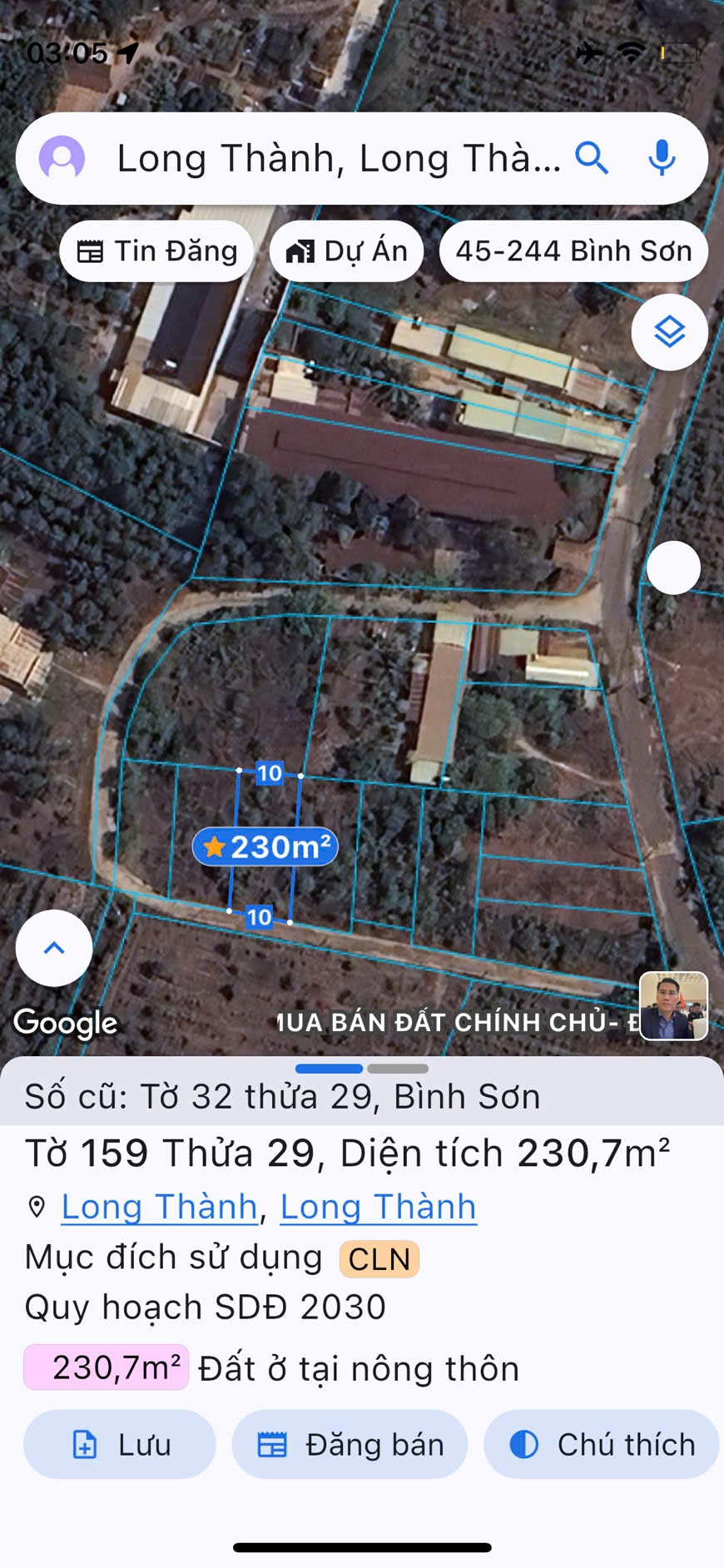The height and width of the screenshot is (1568, 724).
Task: Run search with the magnifier icon
Action: point(592,157)
